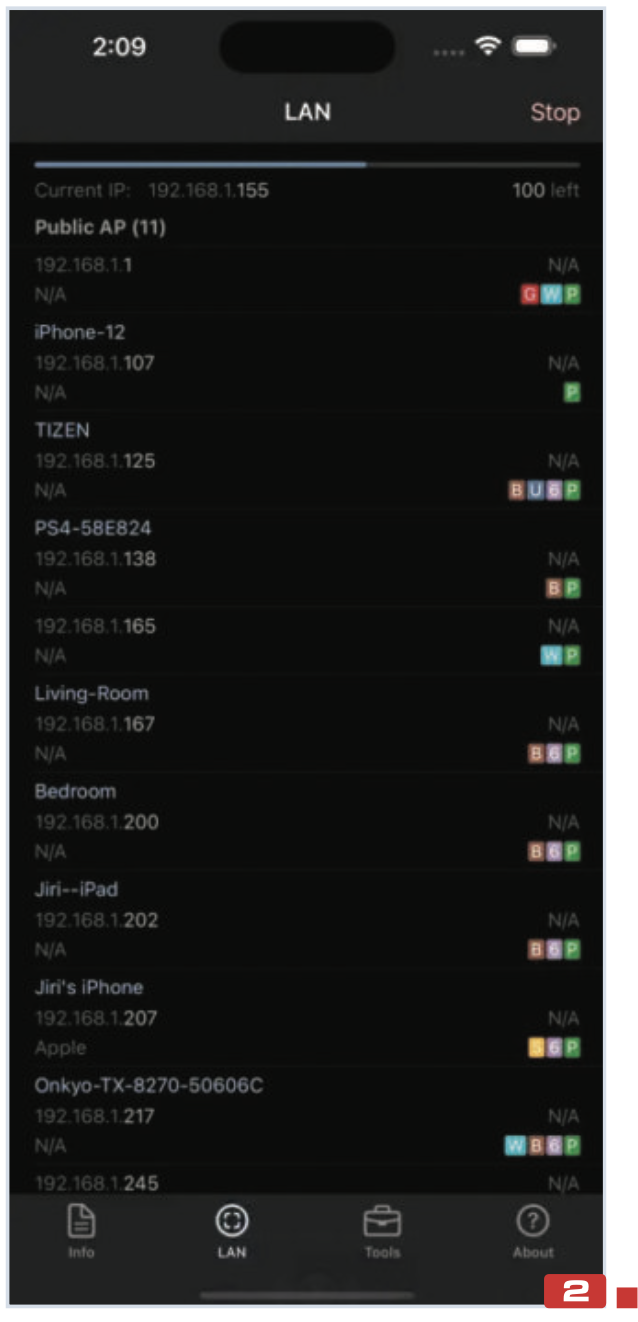This screenshot has width=638, height=1322.
Task: Open the Tools tab
Action: click(382, 1230)
